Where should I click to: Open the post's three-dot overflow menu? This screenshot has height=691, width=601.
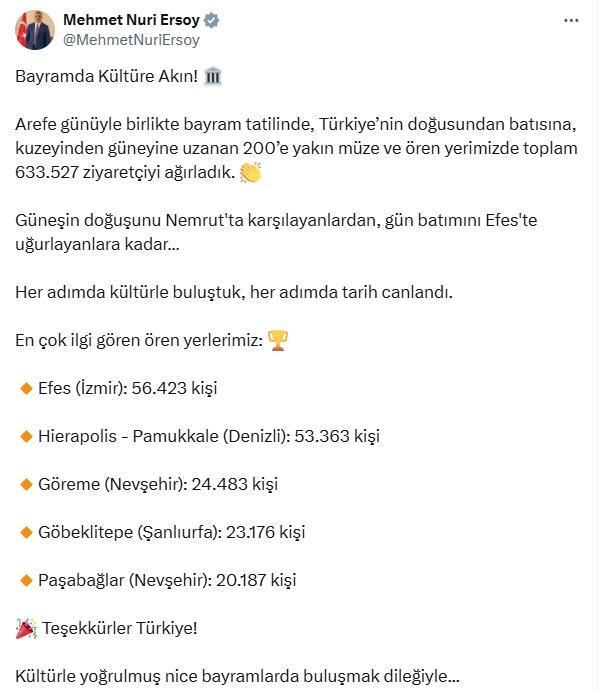pos(571,20)
